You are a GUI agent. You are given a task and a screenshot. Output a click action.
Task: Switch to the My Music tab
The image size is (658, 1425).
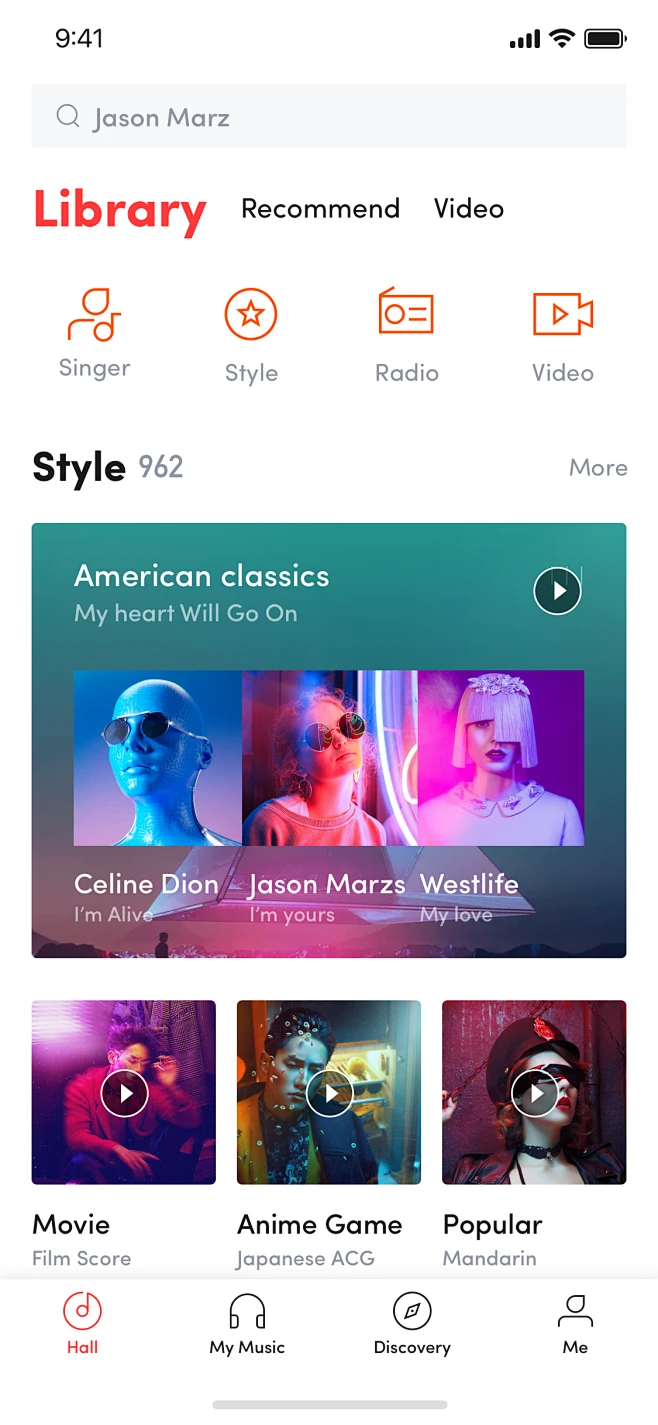(x=247, y=1323)
